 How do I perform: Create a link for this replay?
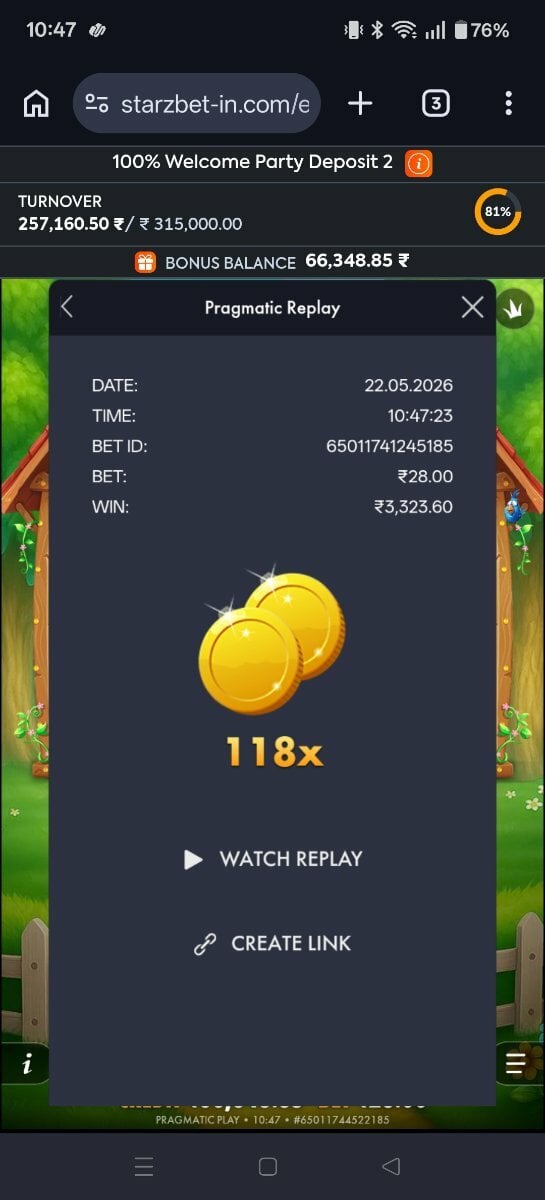point(272,943)
